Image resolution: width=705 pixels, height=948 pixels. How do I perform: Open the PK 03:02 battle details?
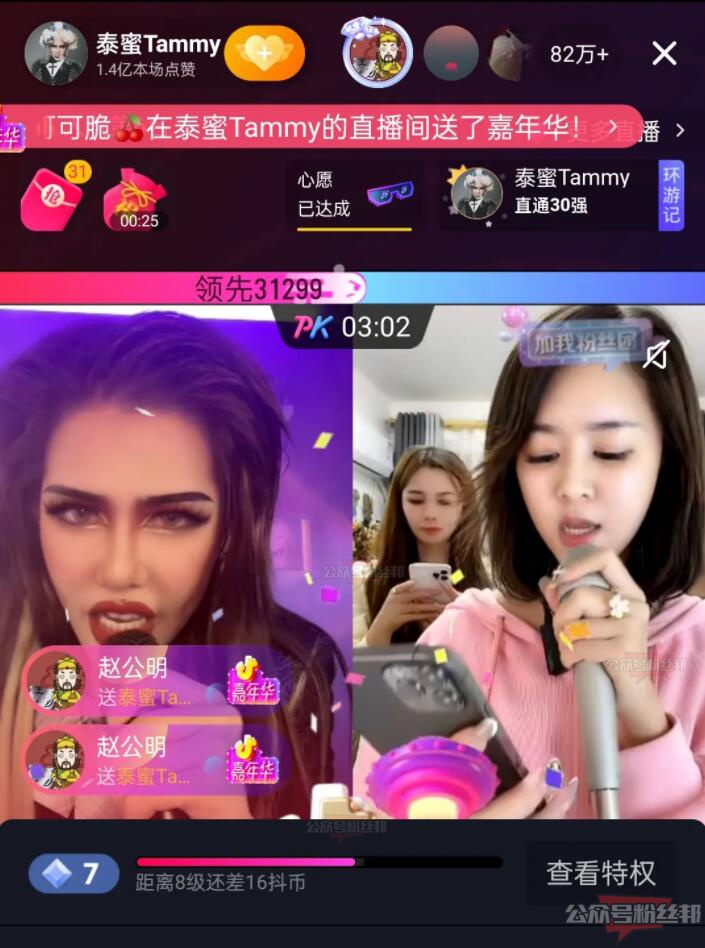click(x=352, y=326)
